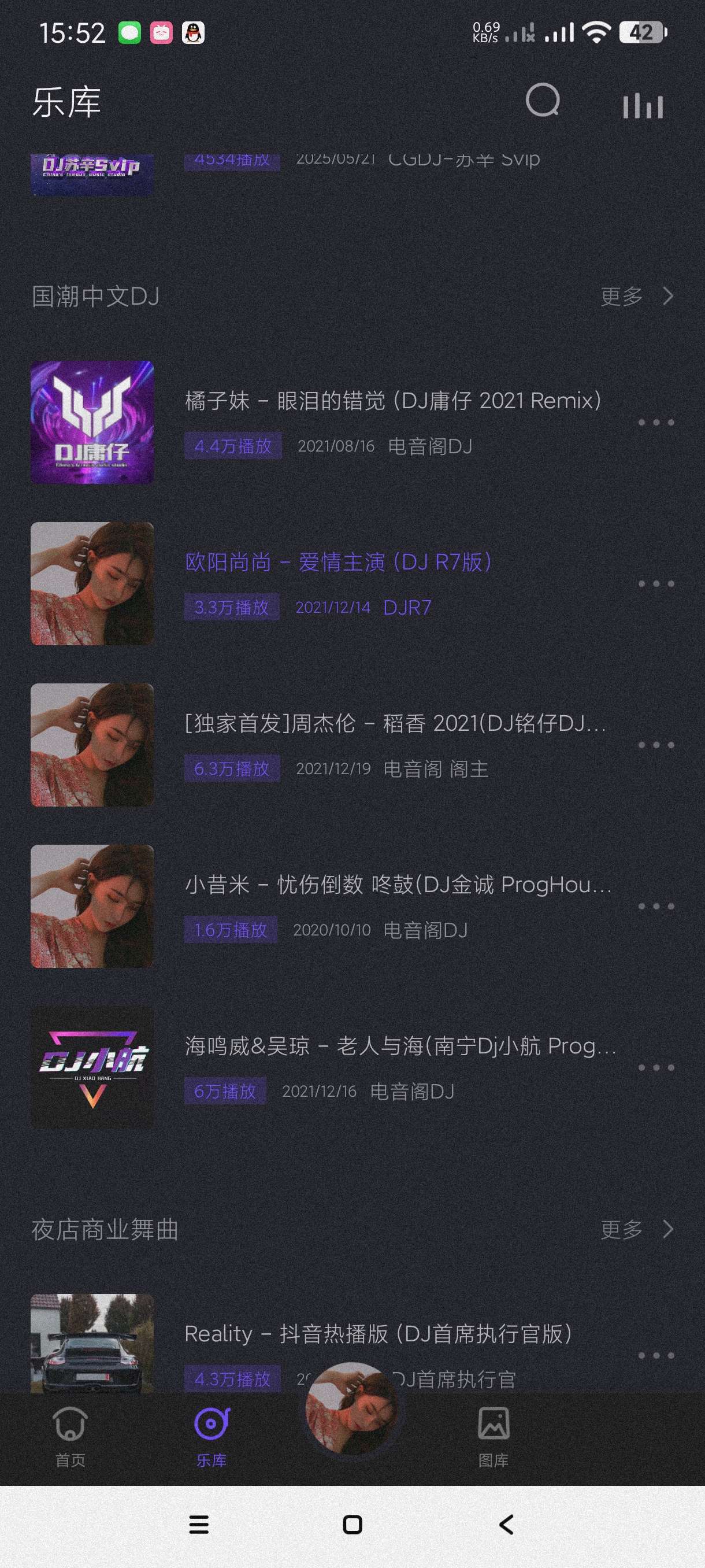Go back with the system back button
705x1568 pixels.
[506, 1525]
